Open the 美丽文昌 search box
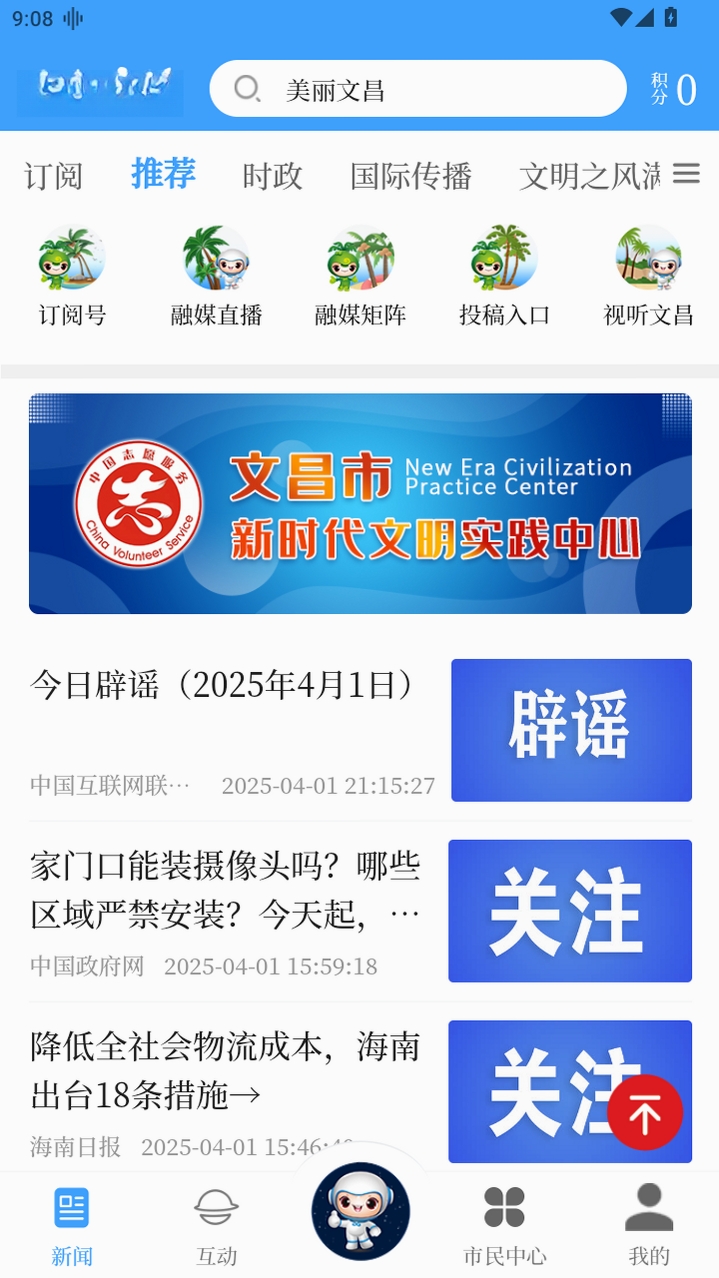 [417, 89]
